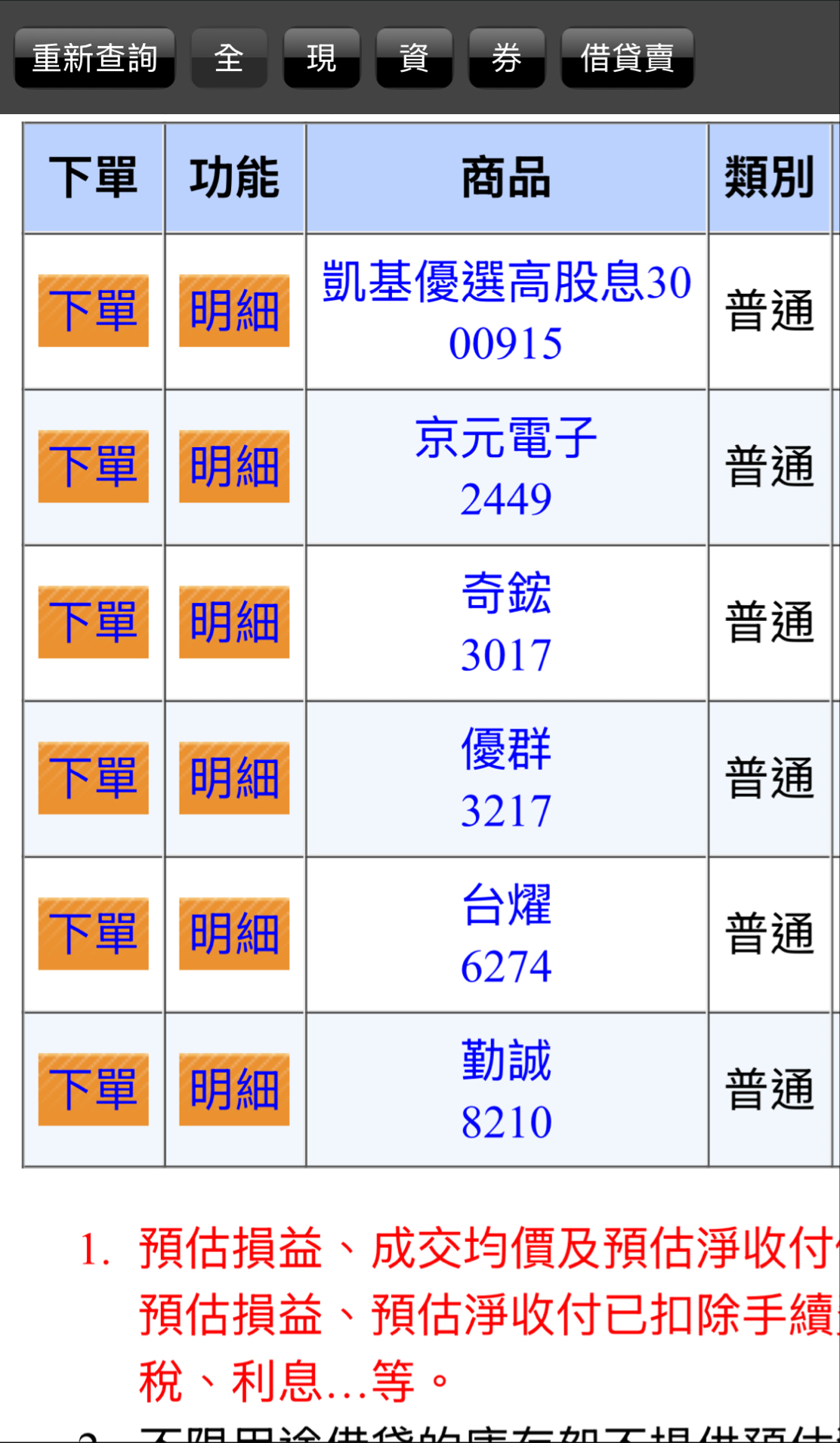View 明細 for 凱基優選高股息30
The image size is (840, 1443).
[x=234, y=311]
